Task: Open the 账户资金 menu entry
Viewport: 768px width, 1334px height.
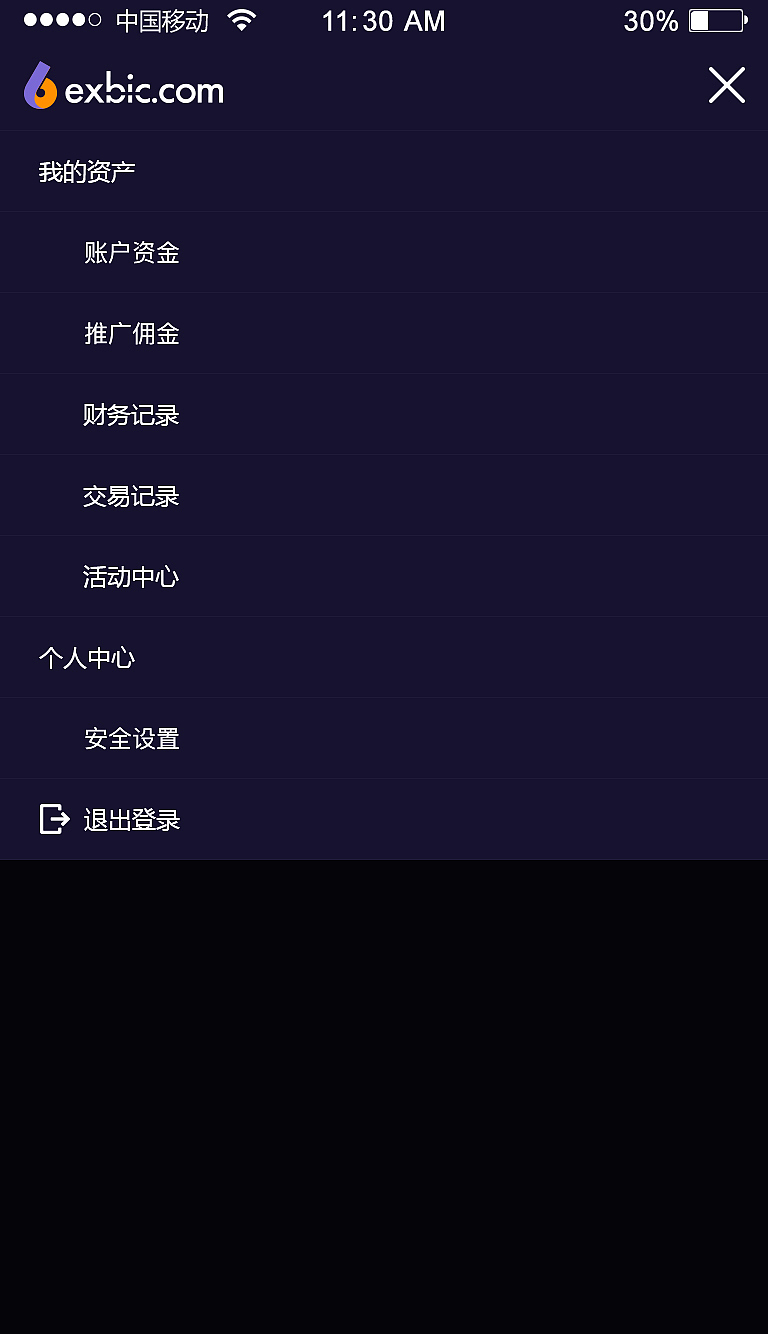Action: (x=132, y=252)
